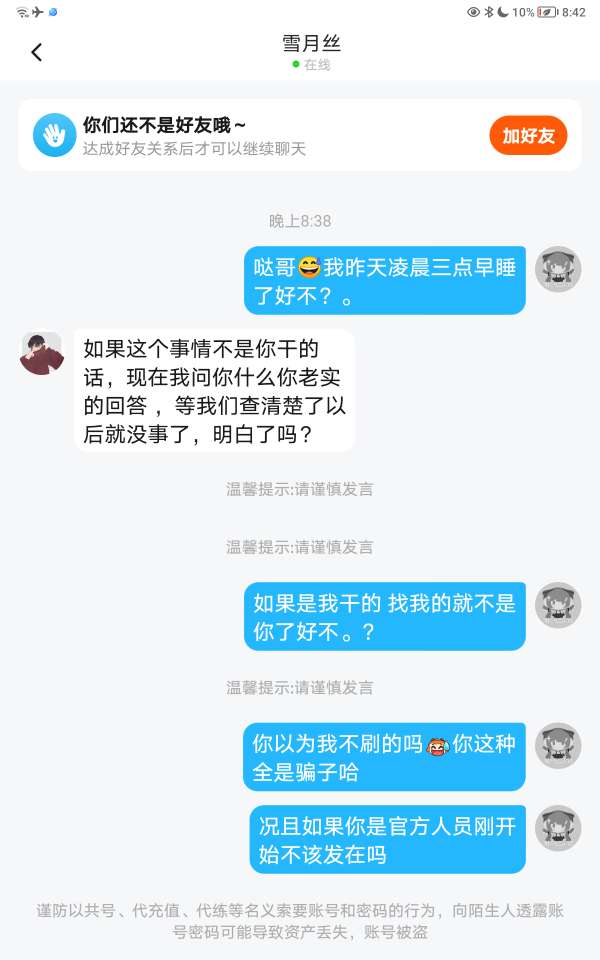The width and height of the screenshot is (600, 960).
Task: Open my avatar beside the 哒哥 message
Action: 557,269
